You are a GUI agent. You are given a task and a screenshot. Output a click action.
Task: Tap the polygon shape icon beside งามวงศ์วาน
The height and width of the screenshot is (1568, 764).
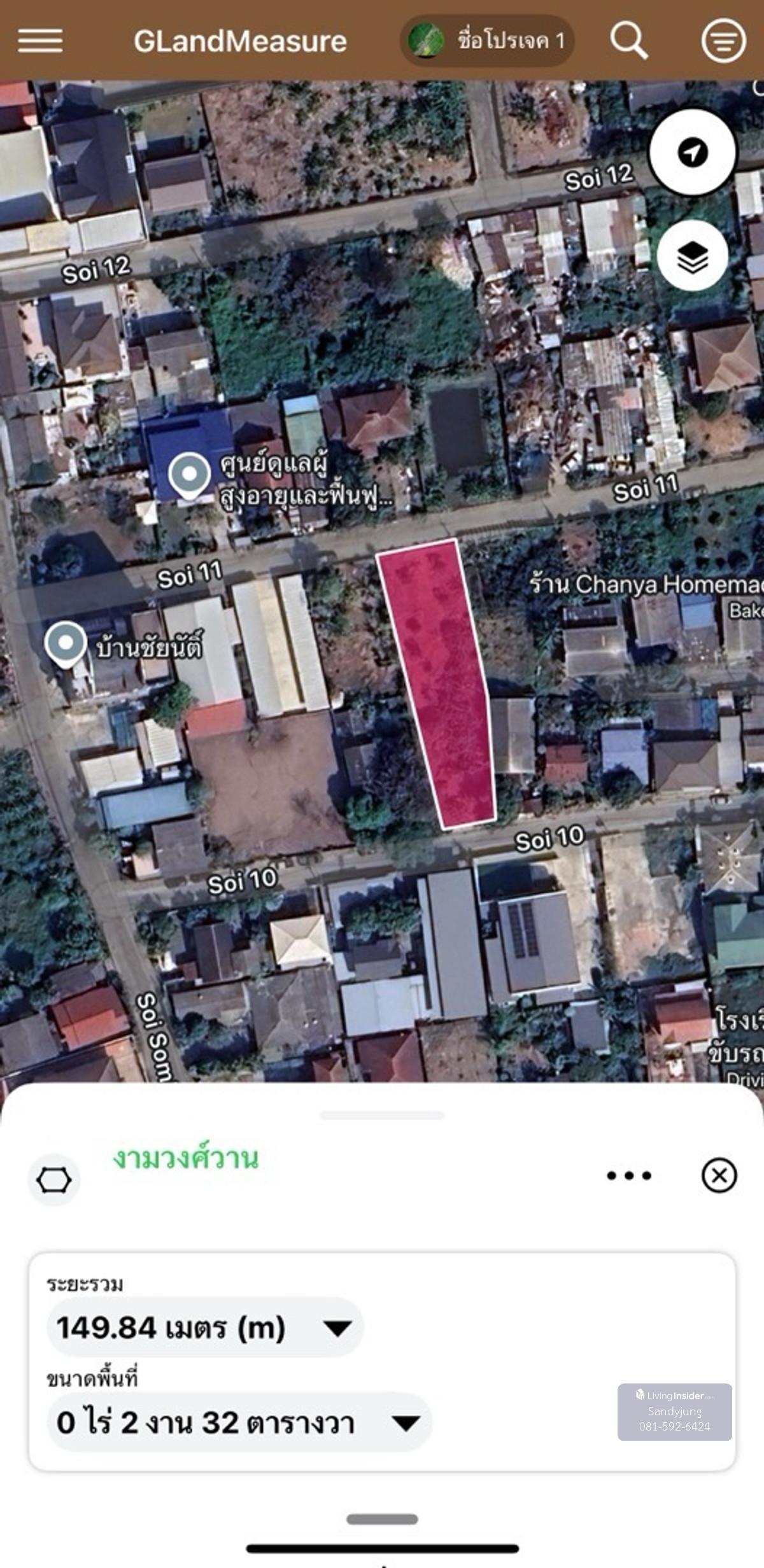click(x=54, y=1180)
